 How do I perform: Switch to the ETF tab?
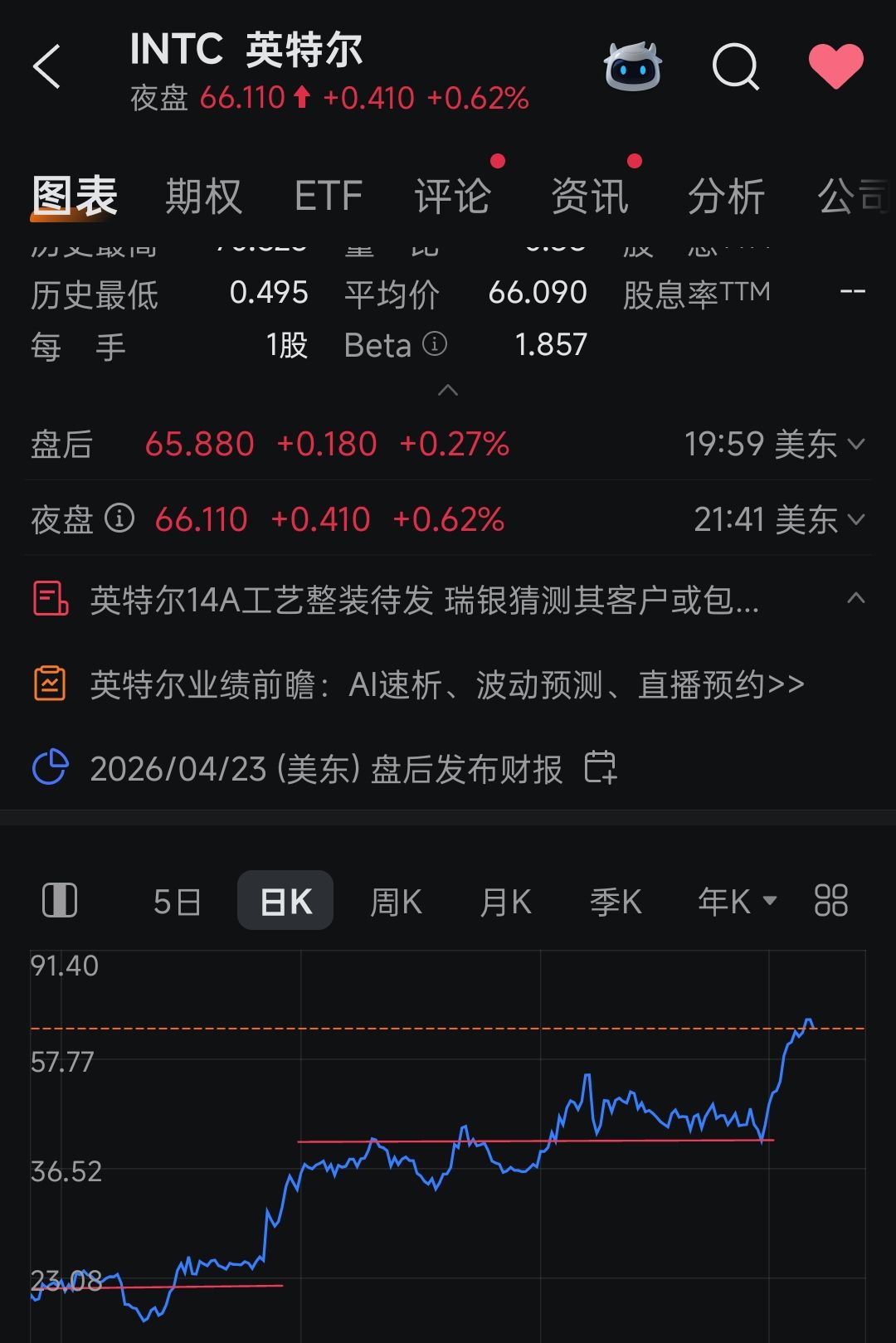tap(329, 197)
